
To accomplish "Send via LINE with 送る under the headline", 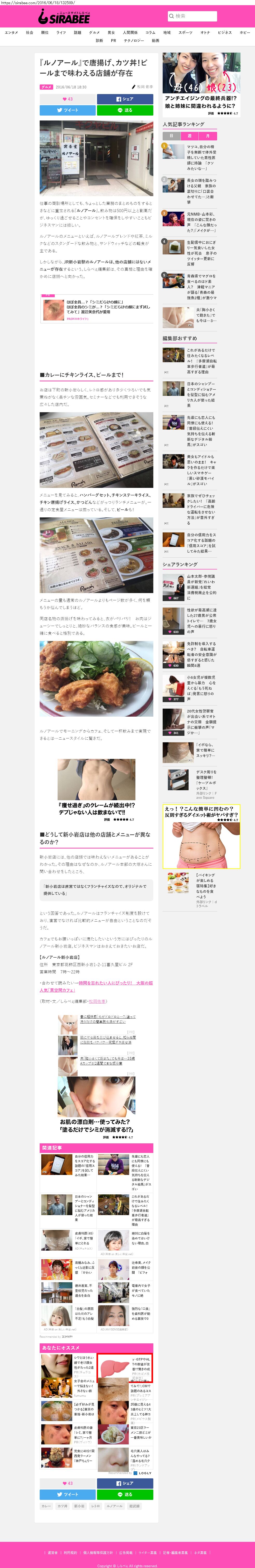I will 125,110.
